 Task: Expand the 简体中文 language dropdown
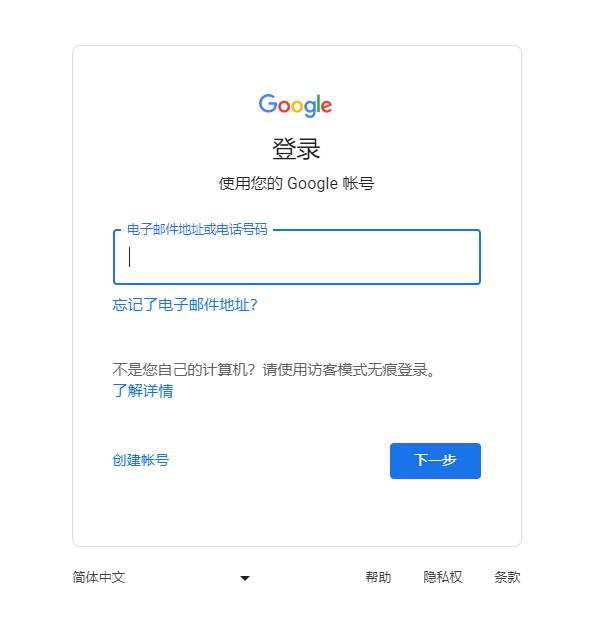[x=160, y=578]
